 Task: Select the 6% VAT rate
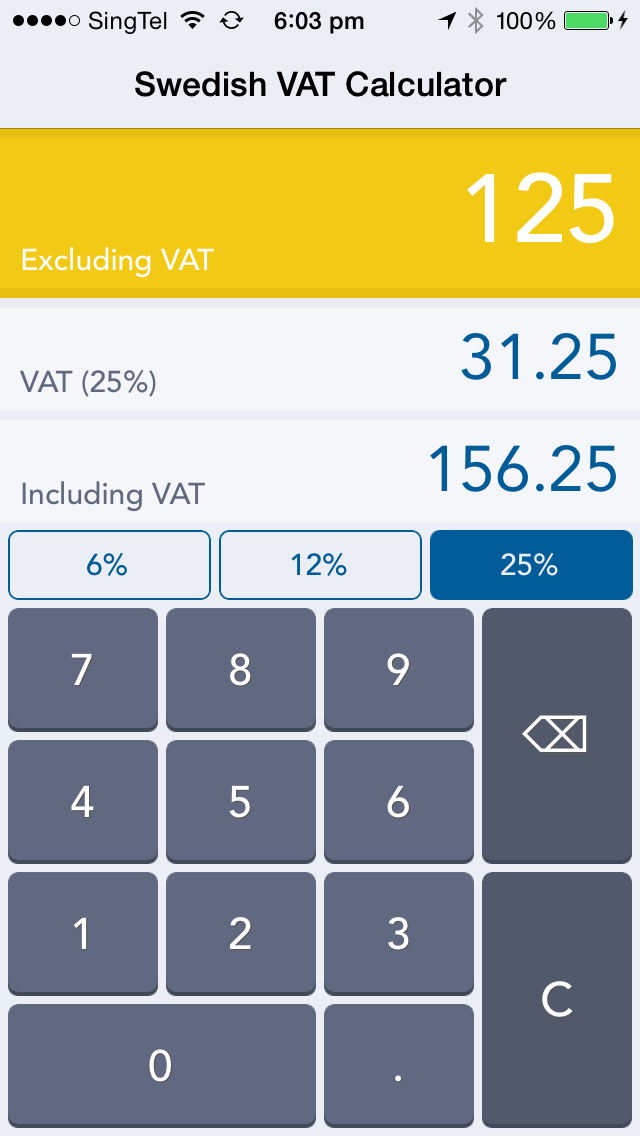[x=109, y=565]
